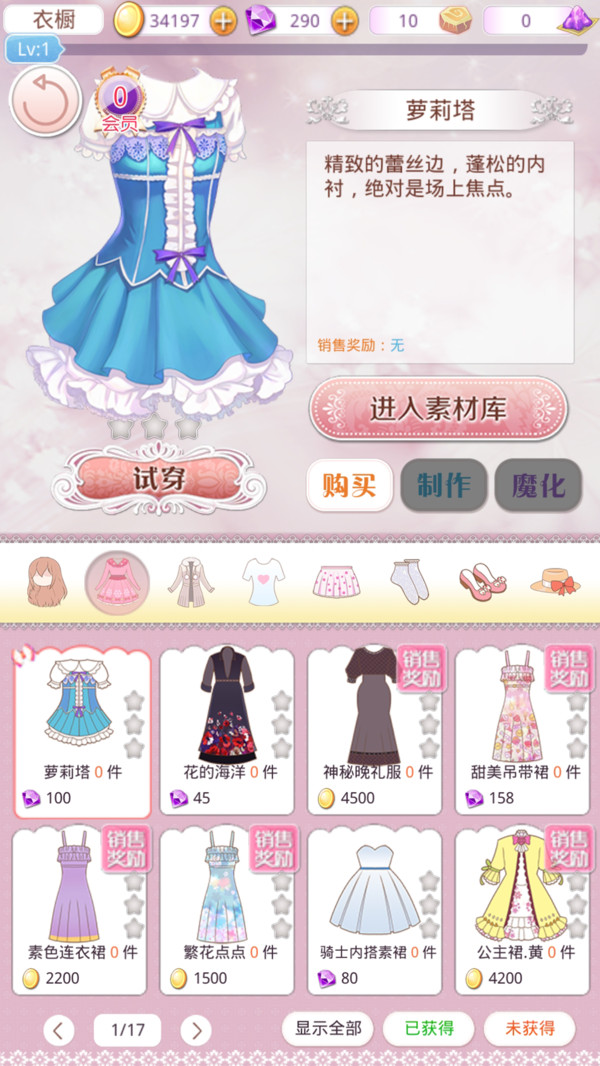Image resolution: width=600 pixels, height=1066 pixels.
Task: Switch to the socks category
Action: (409, 580)
